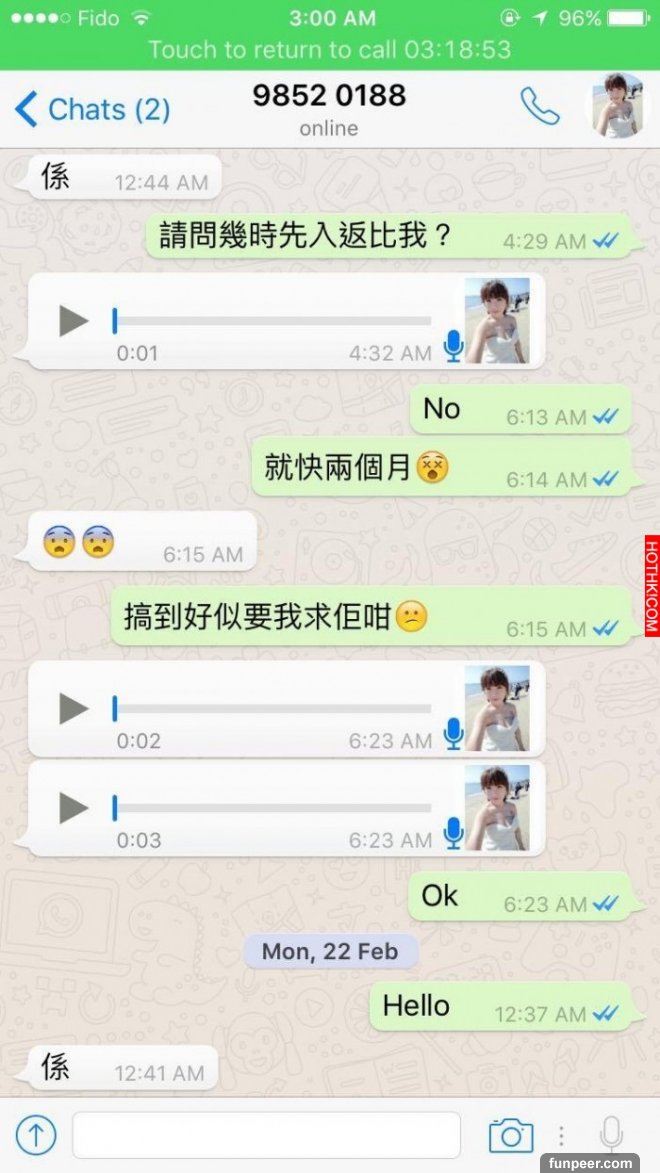Start a voice call with this contact

point(540,107)
